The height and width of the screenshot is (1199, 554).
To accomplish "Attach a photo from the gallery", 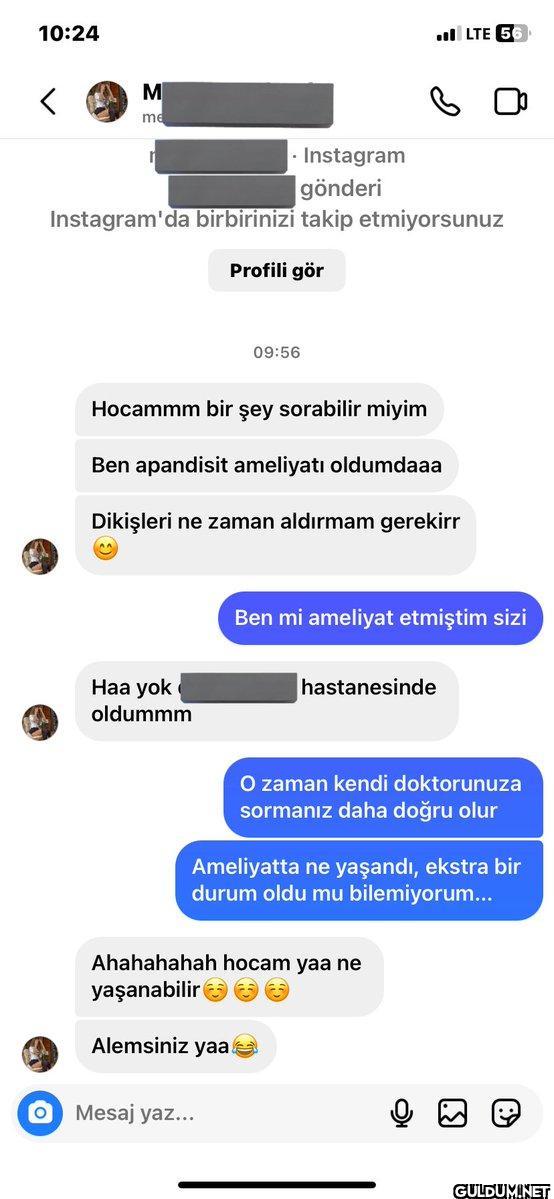I will pyautogui.click(x=452, y=1113).
